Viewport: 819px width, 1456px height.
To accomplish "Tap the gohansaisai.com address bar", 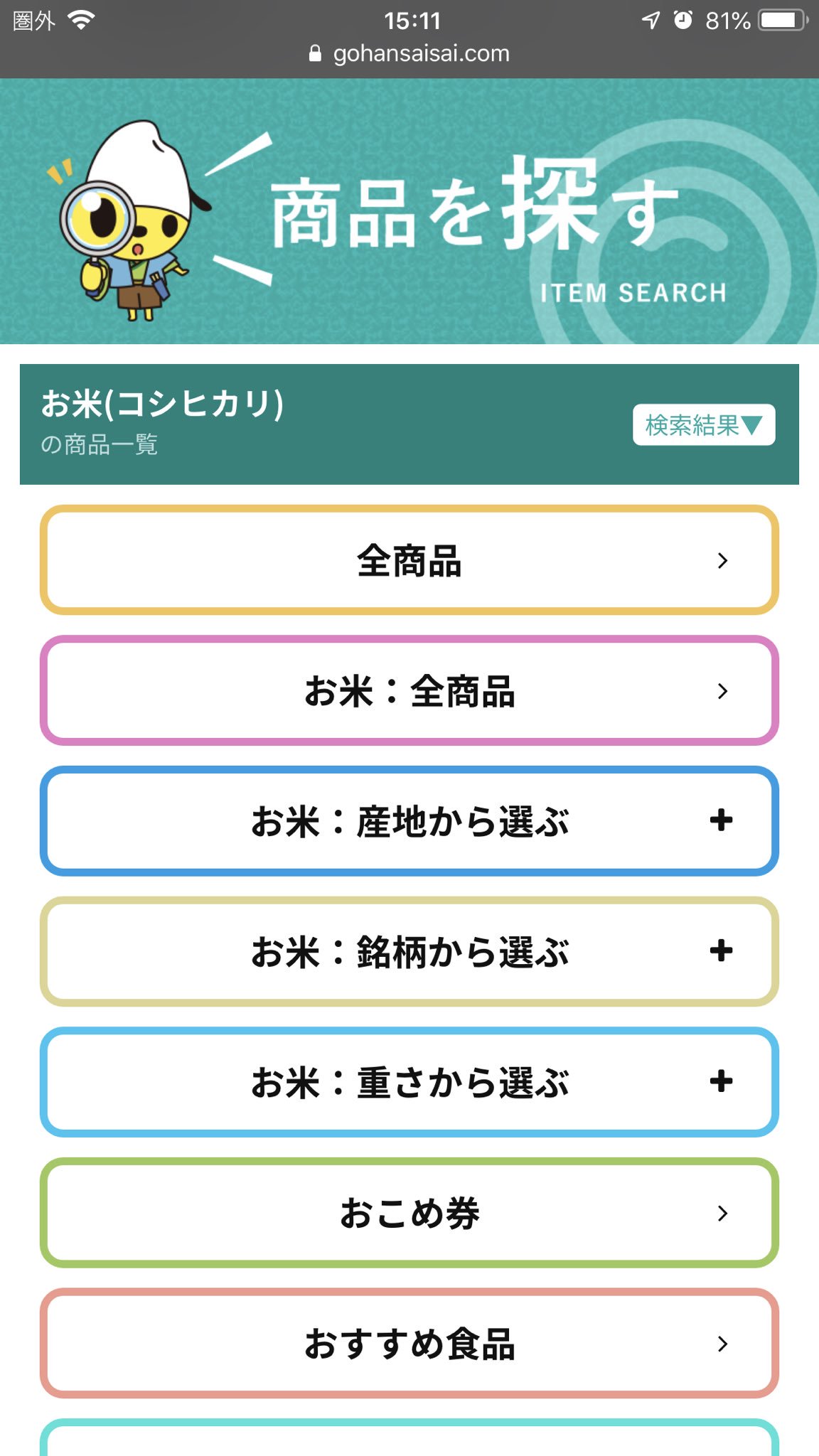I will point(409,53).
